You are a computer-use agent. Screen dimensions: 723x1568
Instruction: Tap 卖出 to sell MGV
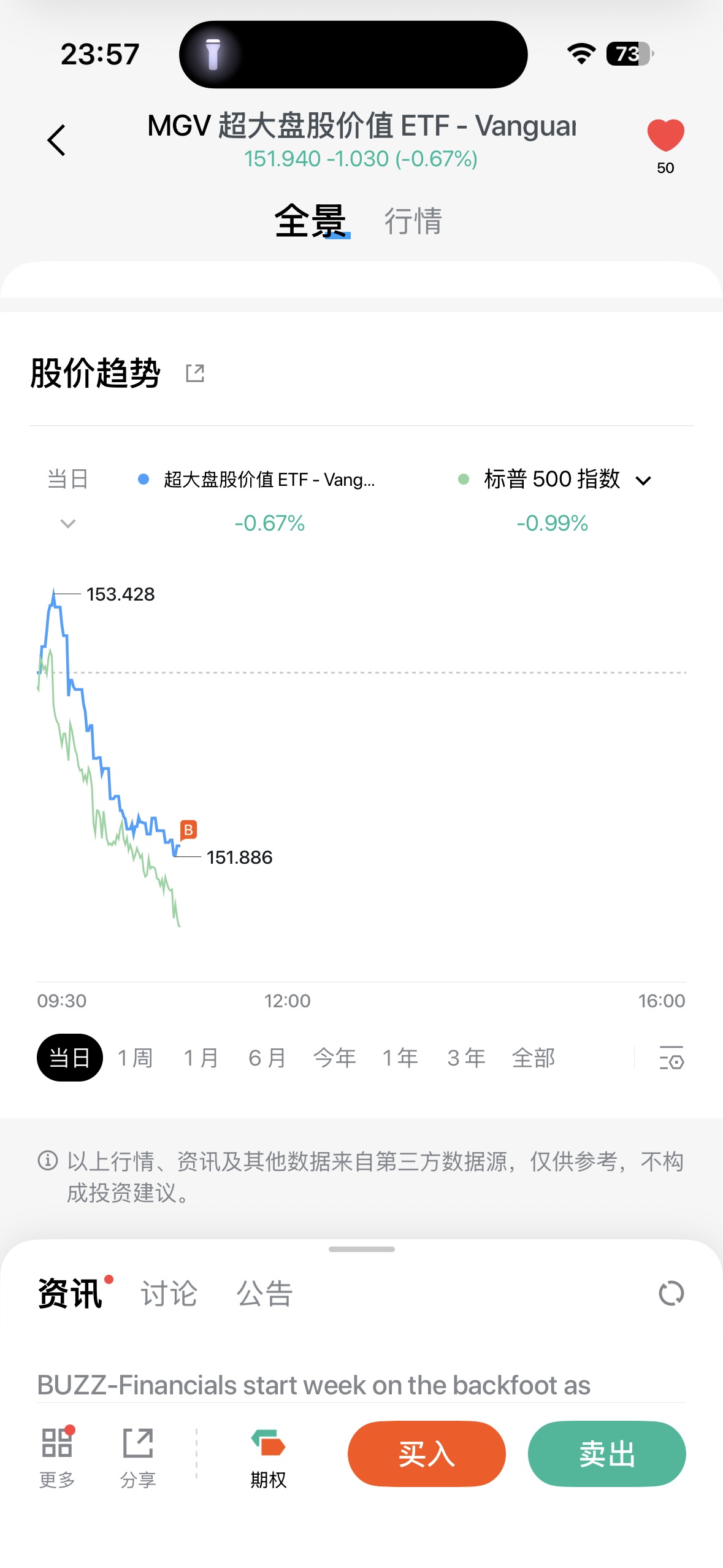click(606, 1454)
